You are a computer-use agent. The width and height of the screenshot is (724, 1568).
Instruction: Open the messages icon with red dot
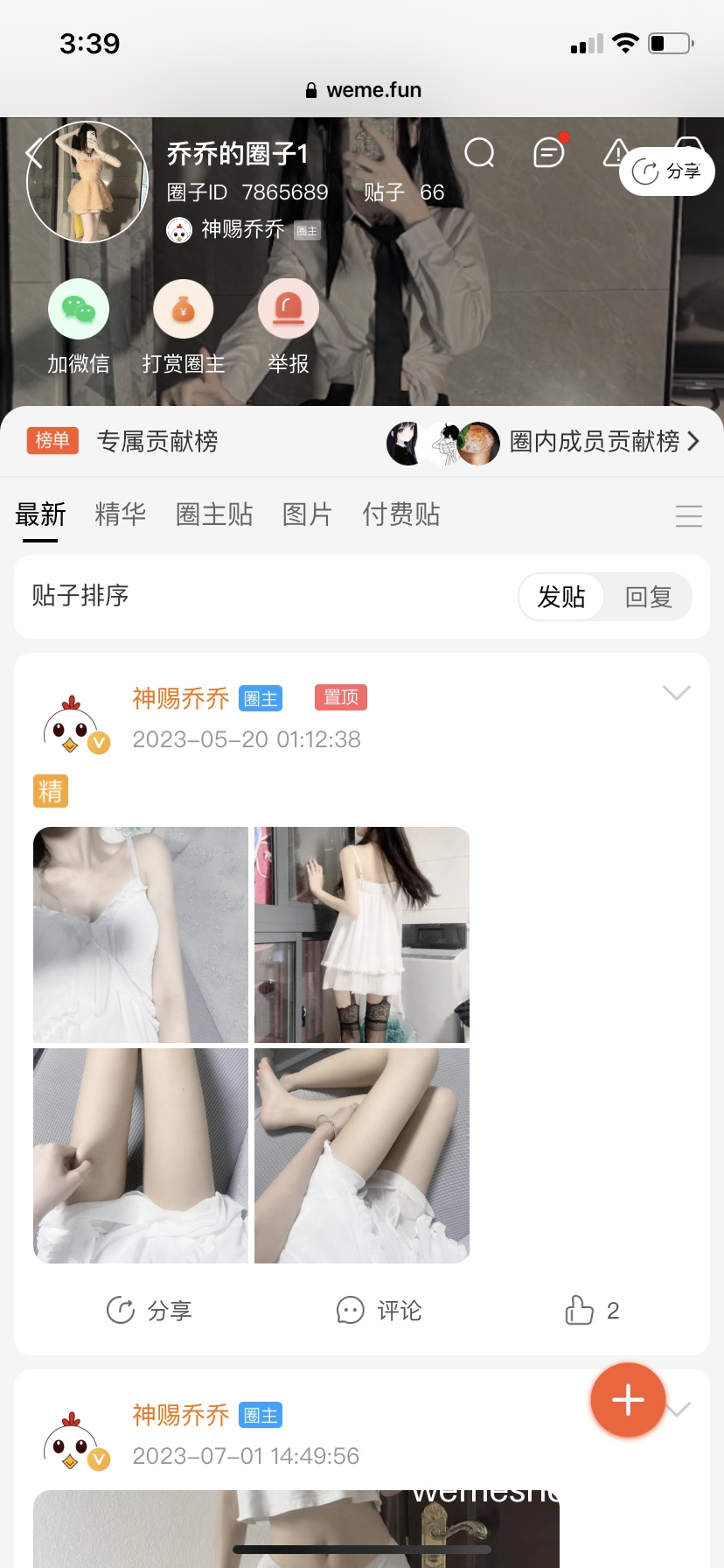click(x=549, y=152)
